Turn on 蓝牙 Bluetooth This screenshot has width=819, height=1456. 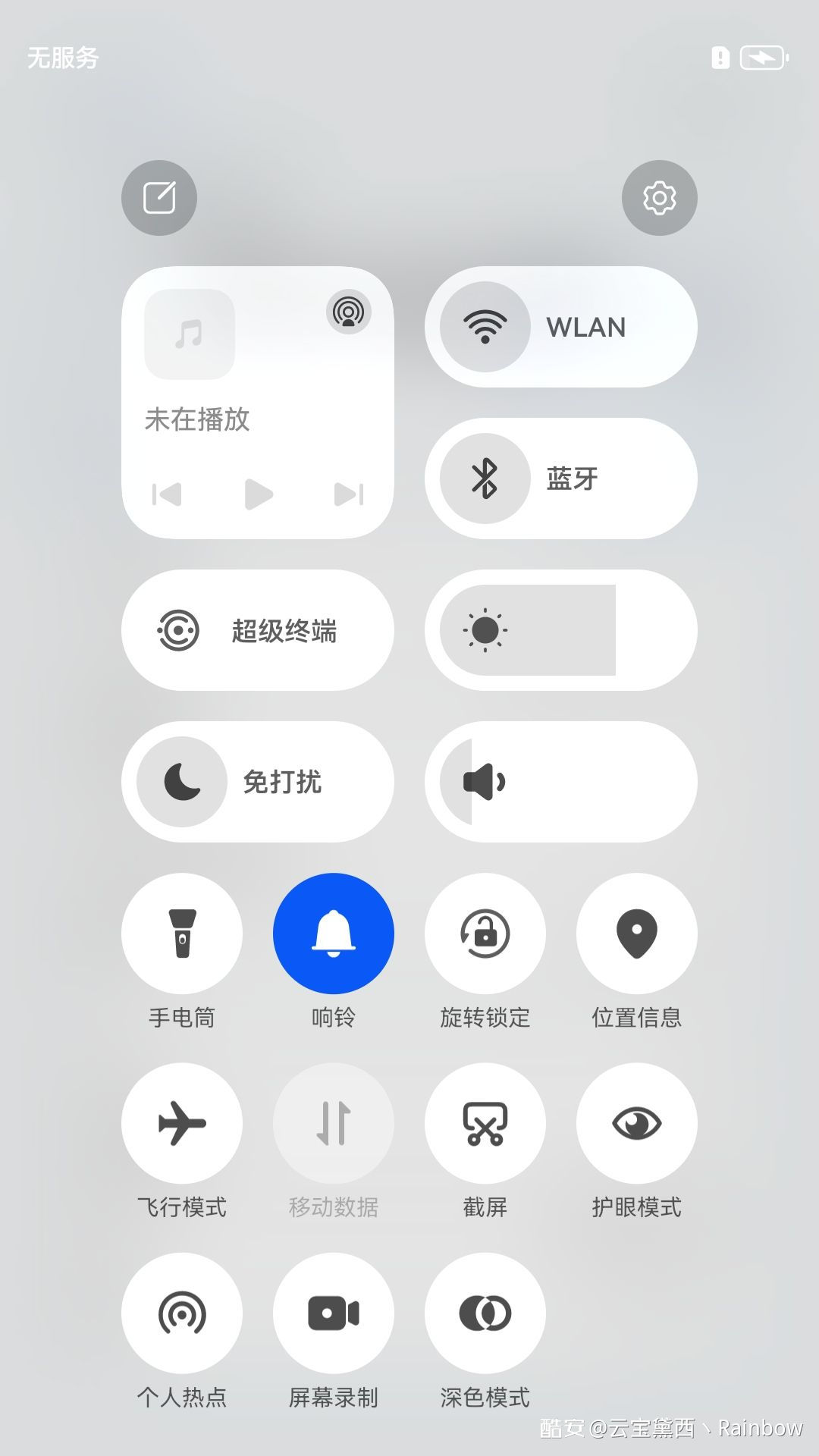[x=485, y=479]
